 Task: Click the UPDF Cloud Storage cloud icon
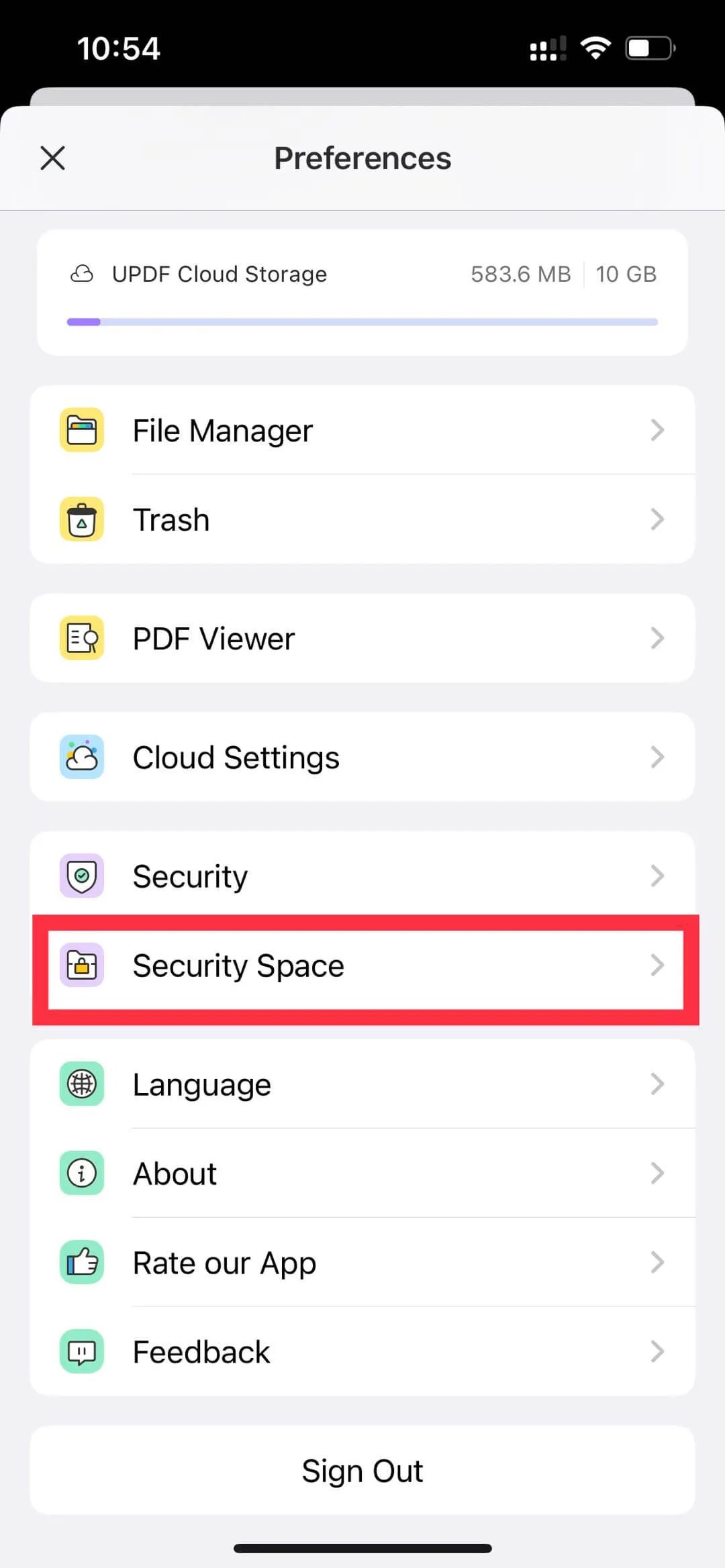click(82, 274)
